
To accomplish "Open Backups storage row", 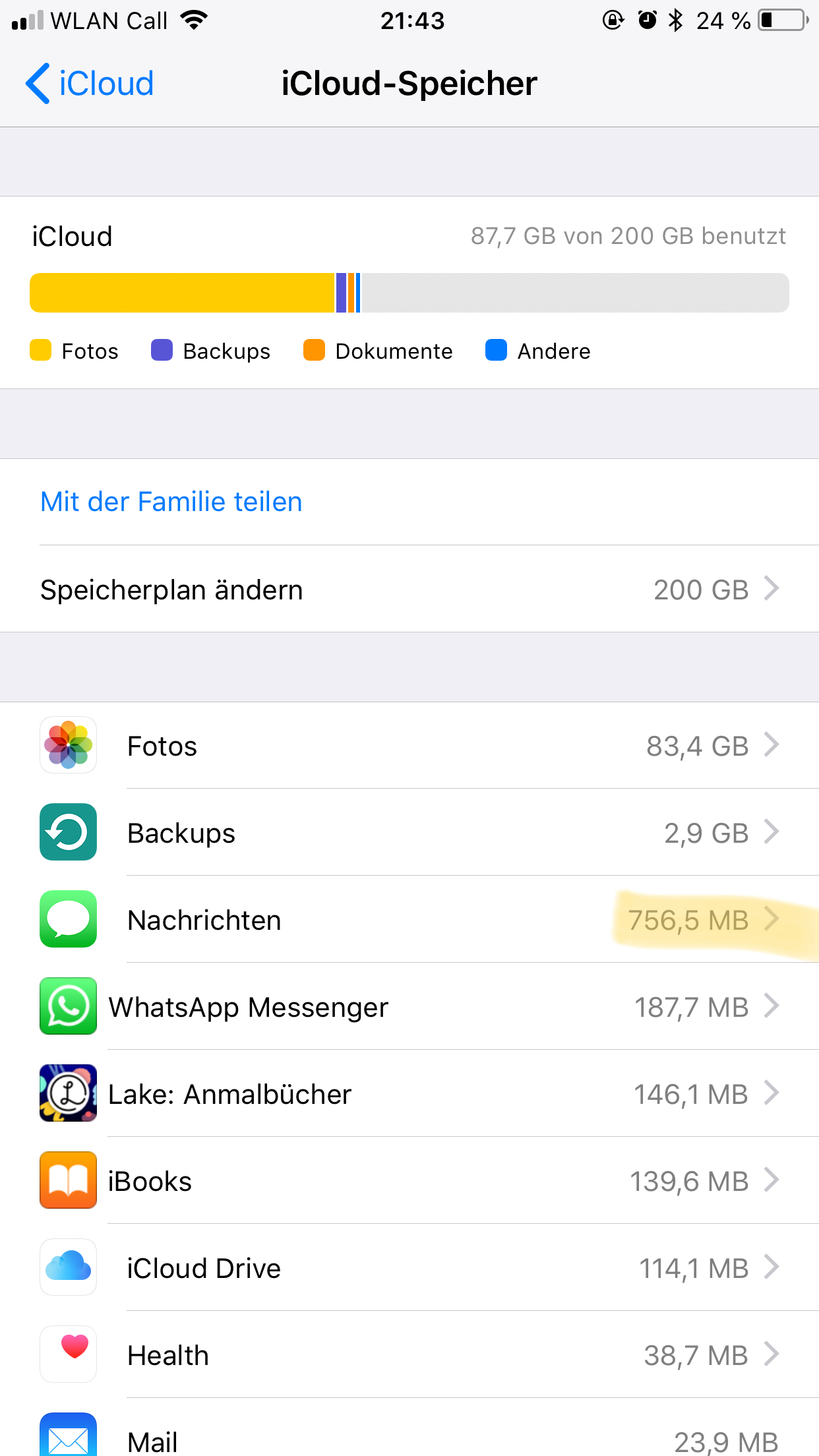I will 409,832.
